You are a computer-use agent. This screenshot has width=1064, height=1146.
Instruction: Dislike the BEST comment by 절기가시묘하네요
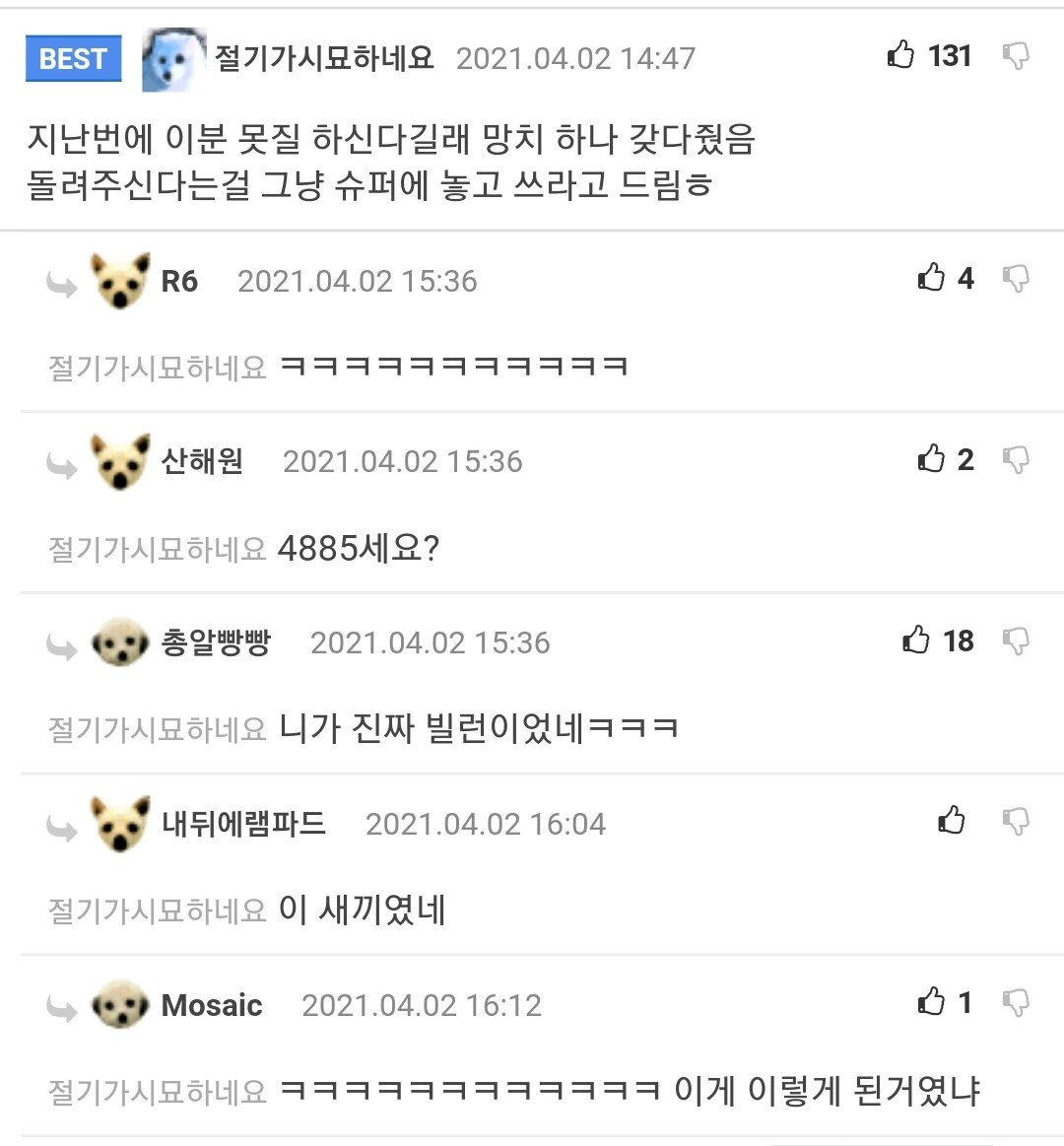point(1016,56)
